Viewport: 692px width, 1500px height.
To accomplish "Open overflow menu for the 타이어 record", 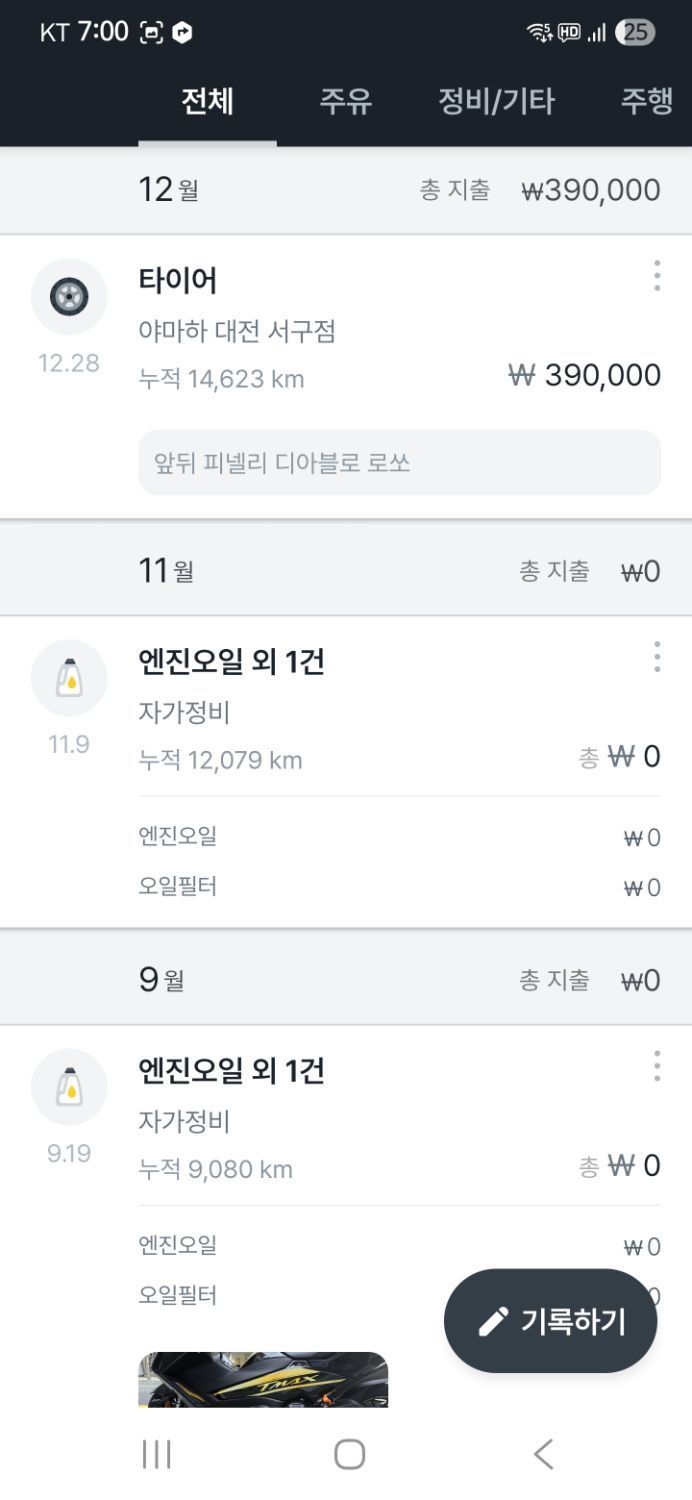I will point(656,275).
